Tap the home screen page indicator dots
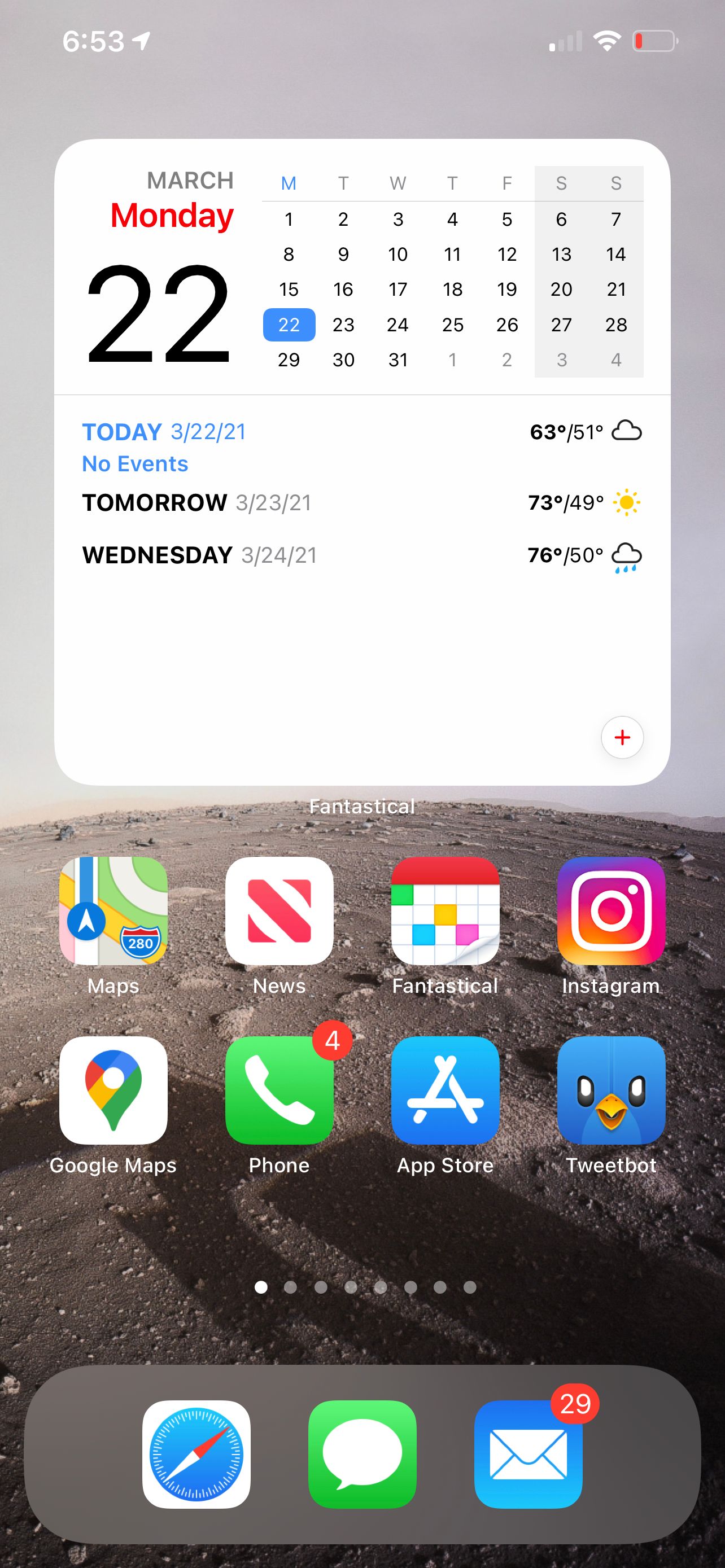 [365, 1287]
